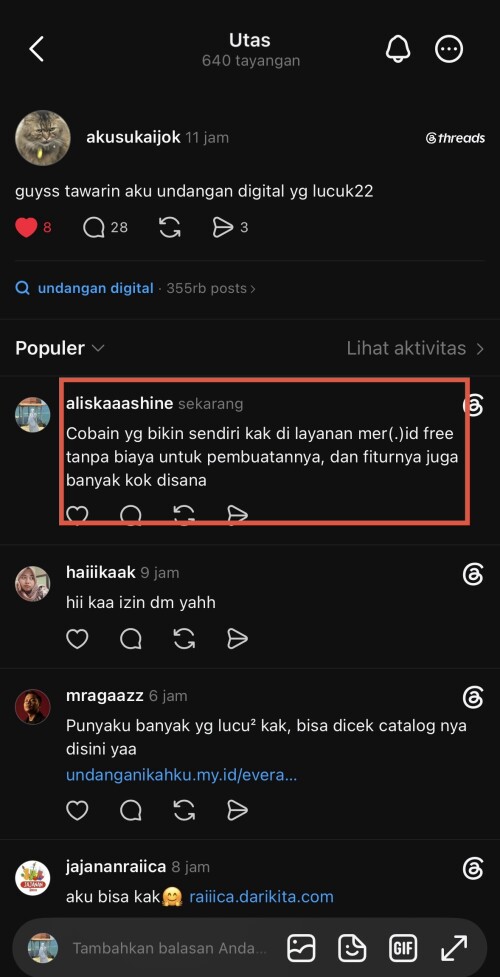Repost akusukaijok's post
500x977 pixels.
click(x=170, y=228)
